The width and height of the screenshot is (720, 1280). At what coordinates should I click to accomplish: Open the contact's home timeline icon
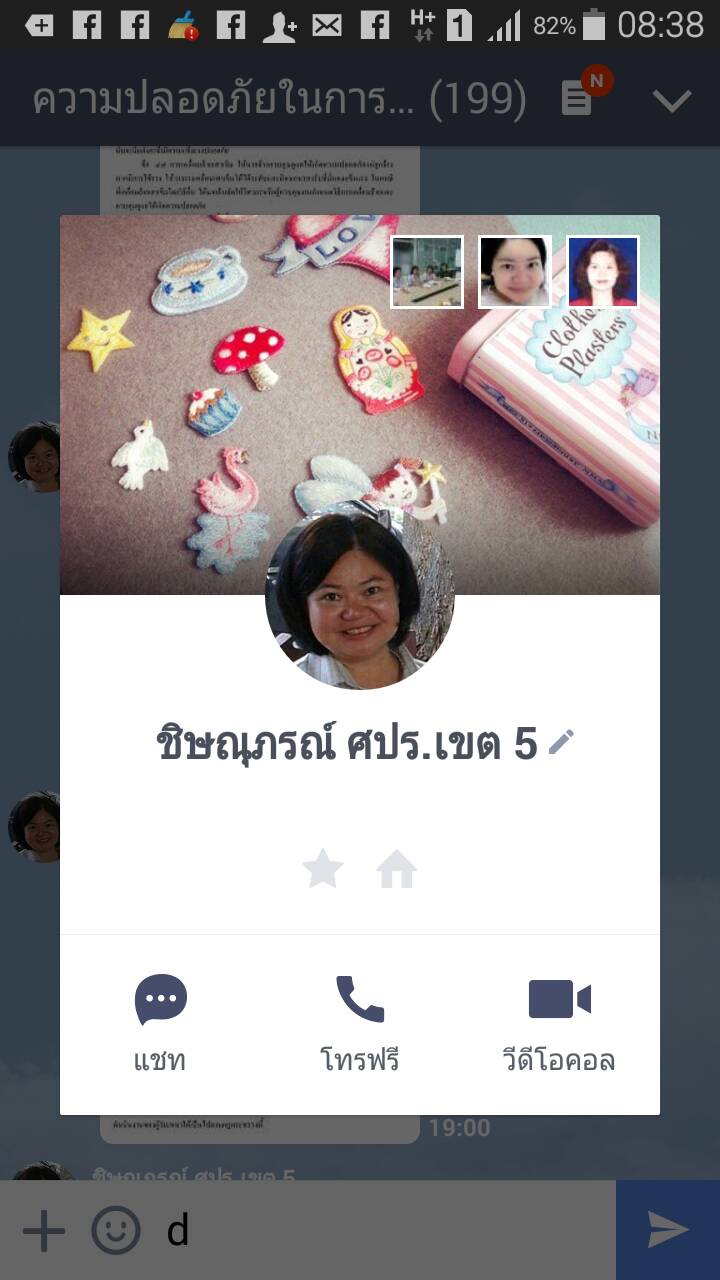tap(396, 869)
